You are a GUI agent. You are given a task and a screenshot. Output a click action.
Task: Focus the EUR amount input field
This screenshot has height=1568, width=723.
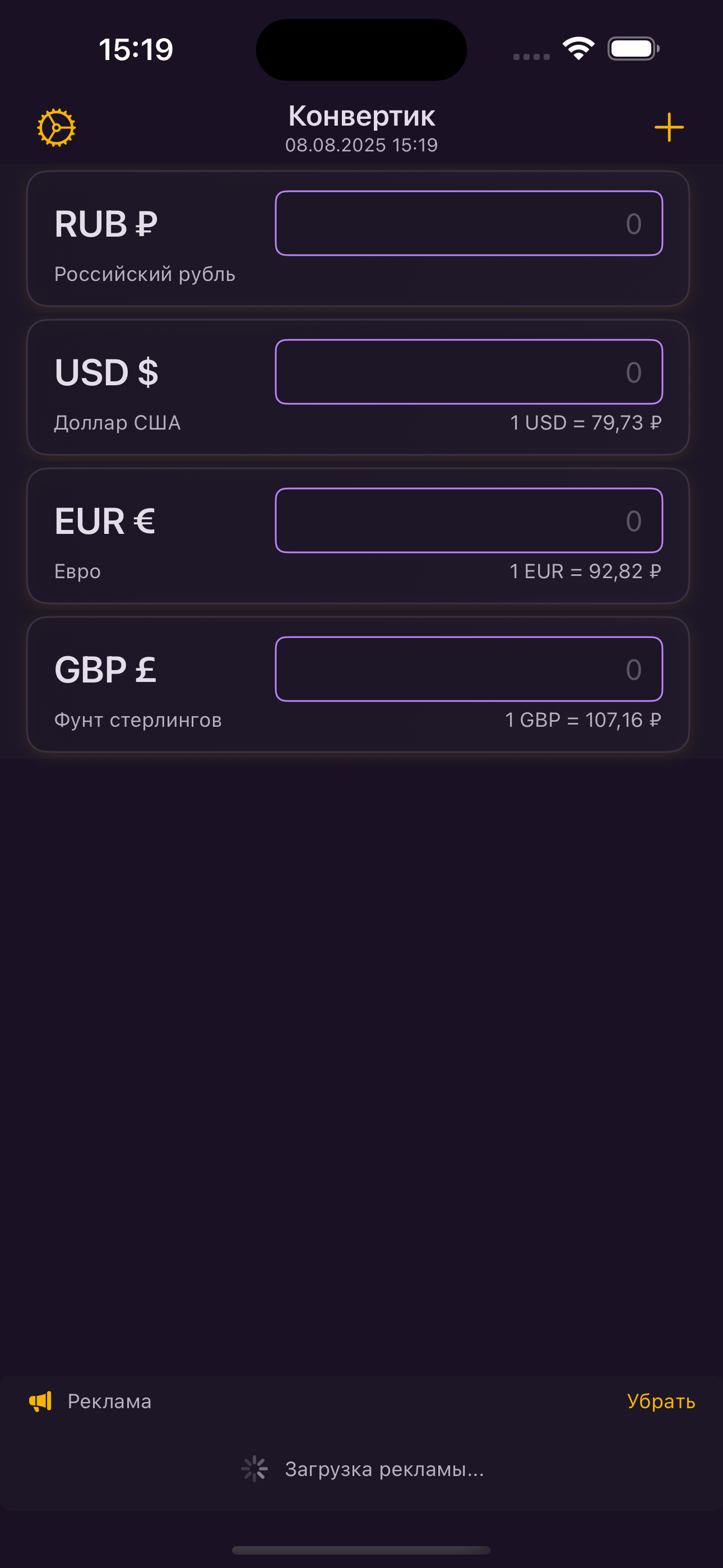coord(469,520)
